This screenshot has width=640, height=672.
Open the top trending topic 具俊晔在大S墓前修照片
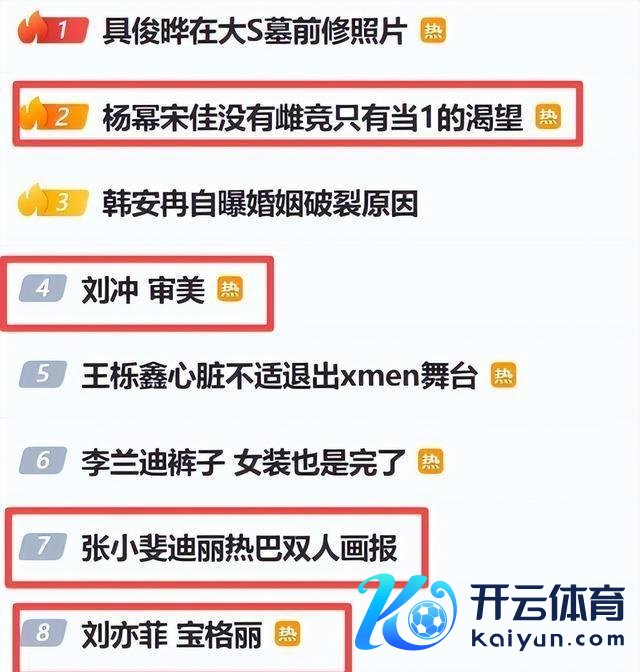tap(254, 30)
